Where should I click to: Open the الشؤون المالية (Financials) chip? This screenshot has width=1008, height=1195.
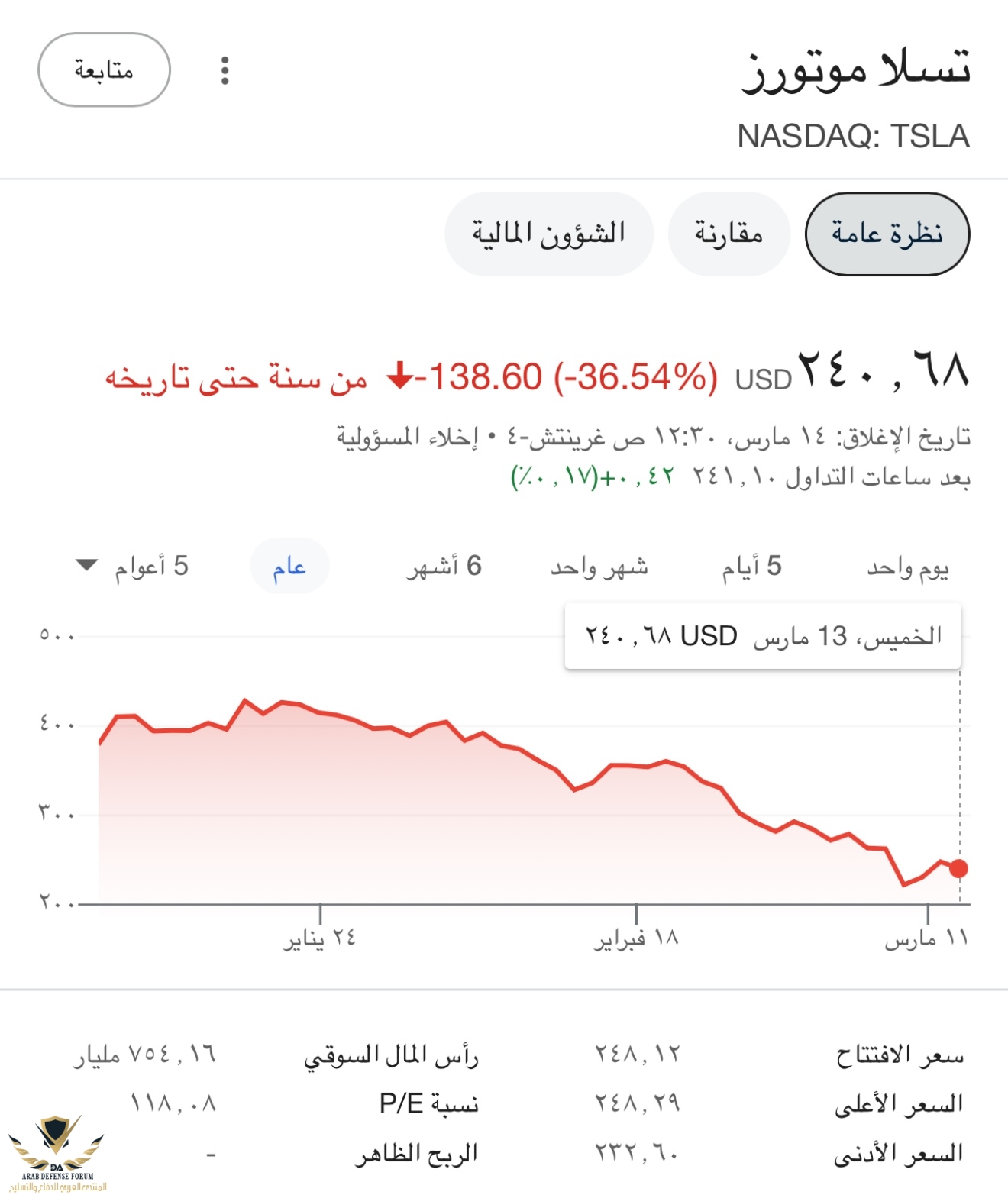click(548, 234)
